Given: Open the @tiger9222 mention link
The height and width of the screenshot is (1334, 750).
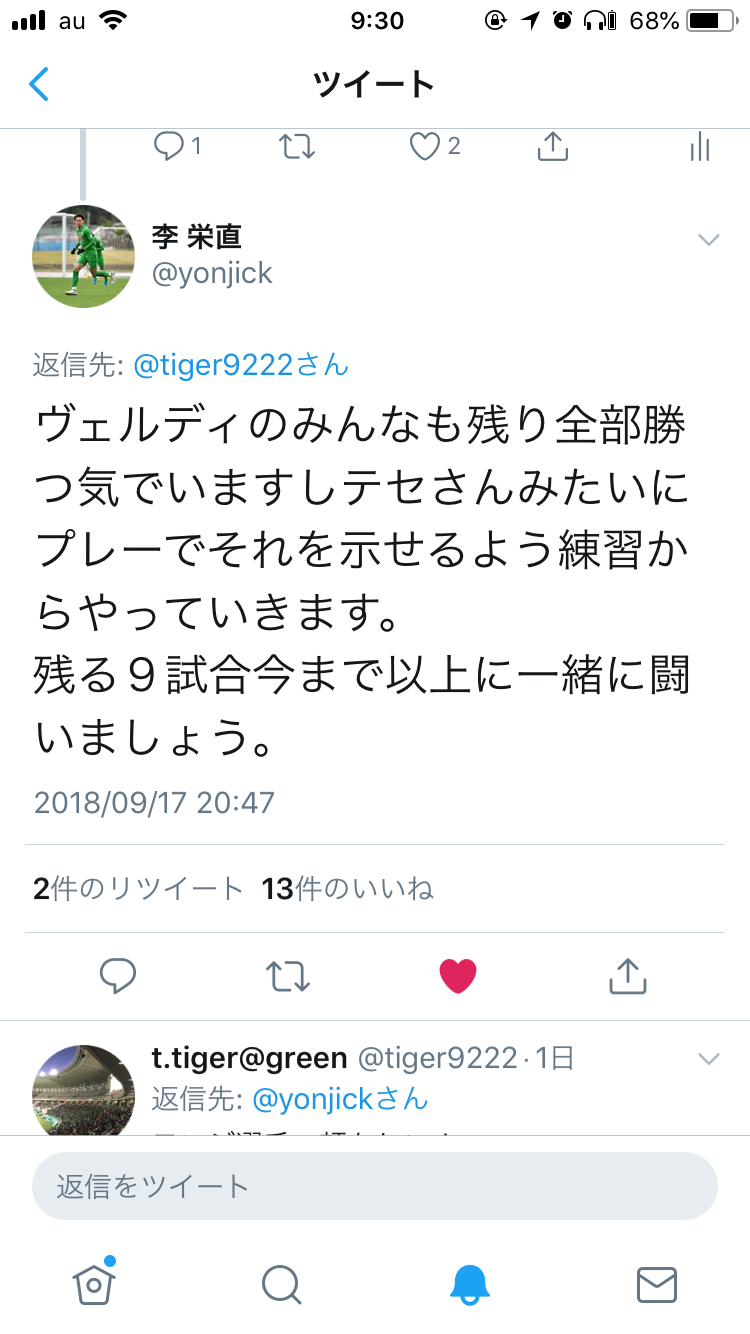Looking at the screenshot, I should (241, 365).
